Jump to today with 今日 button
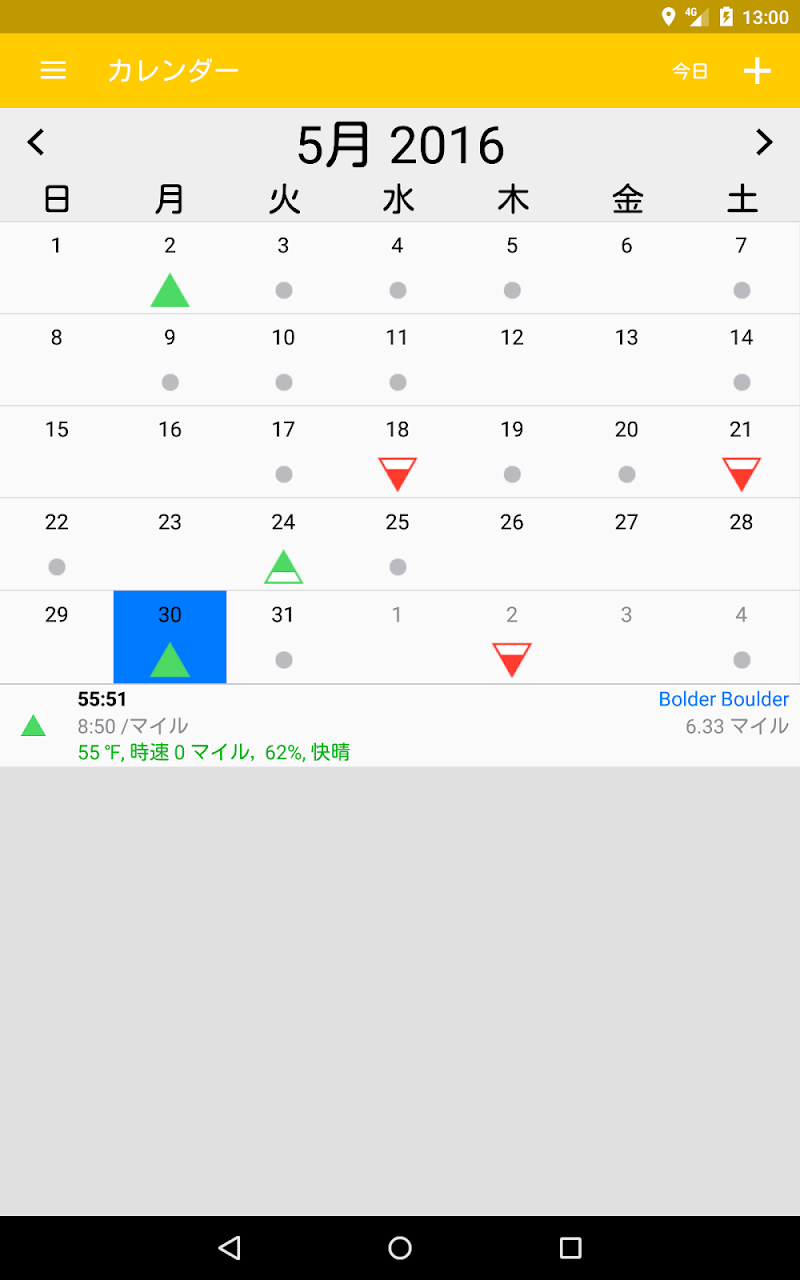The width and height of the screenshot is (800, 1280). pos(690,71)
